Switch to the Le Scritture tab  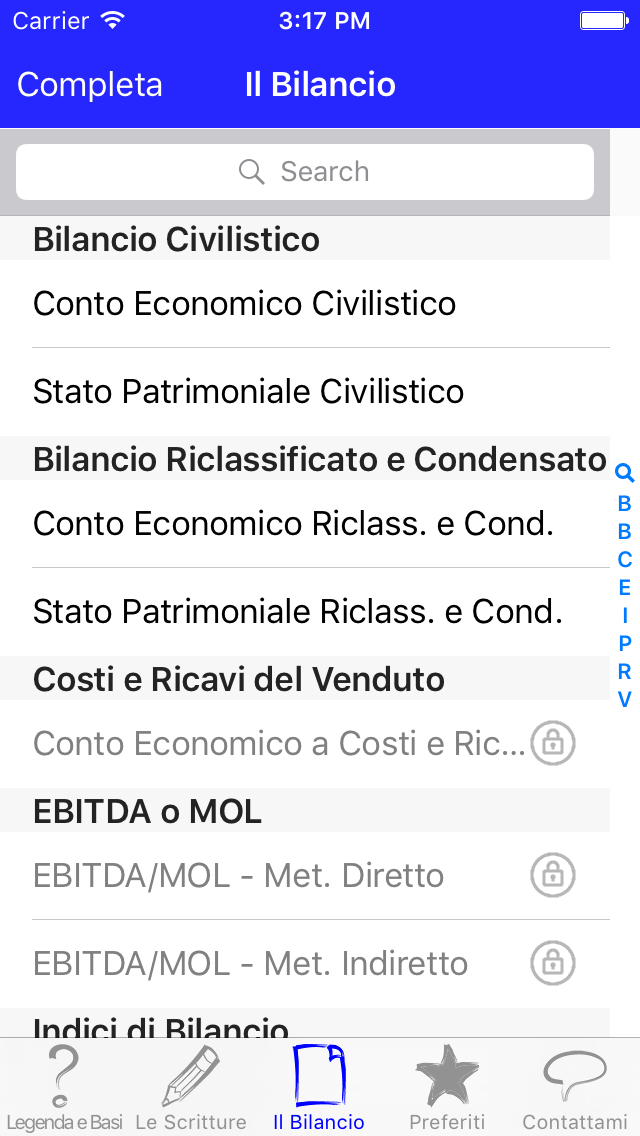(191, 1088)
